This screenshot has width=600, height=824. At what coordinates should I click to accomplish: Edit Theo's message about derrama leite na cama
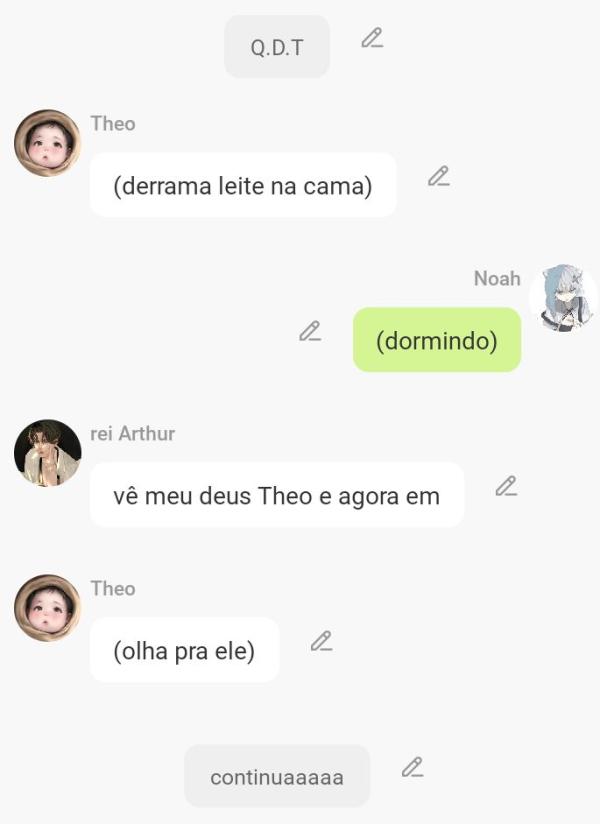pyautogui.click(x=438, y=177)
